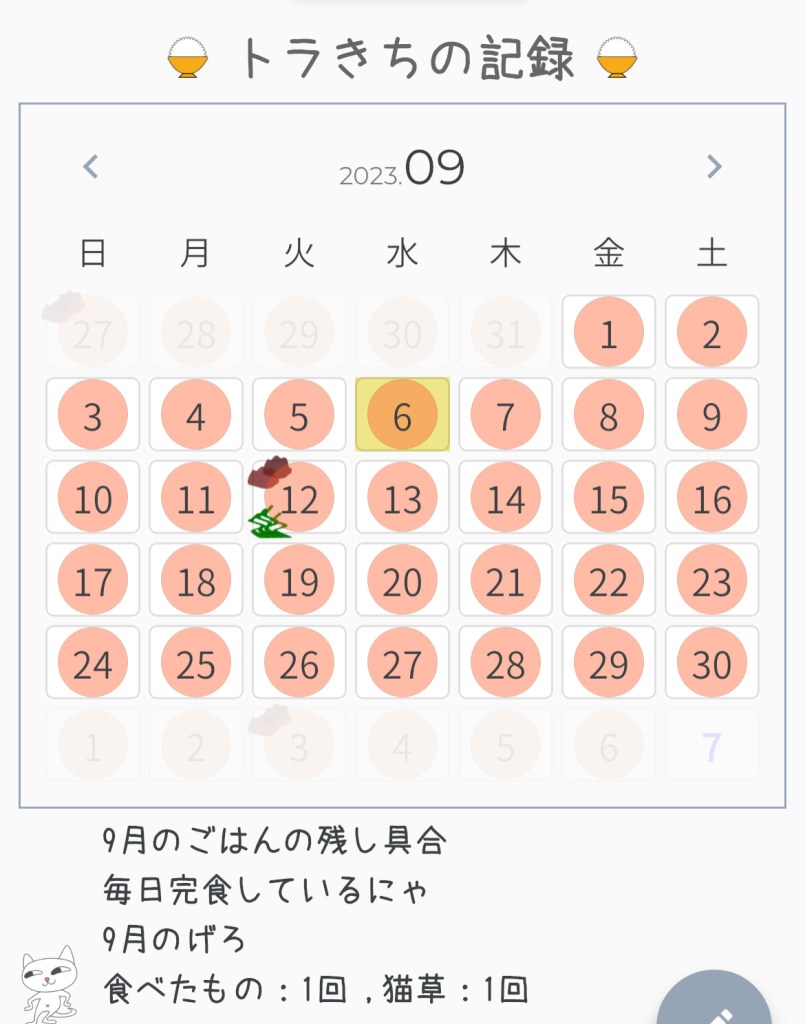Viewport: 805px width, 1024px height.
Task: Select September 1 on the calendar
Action: (608, 332)
